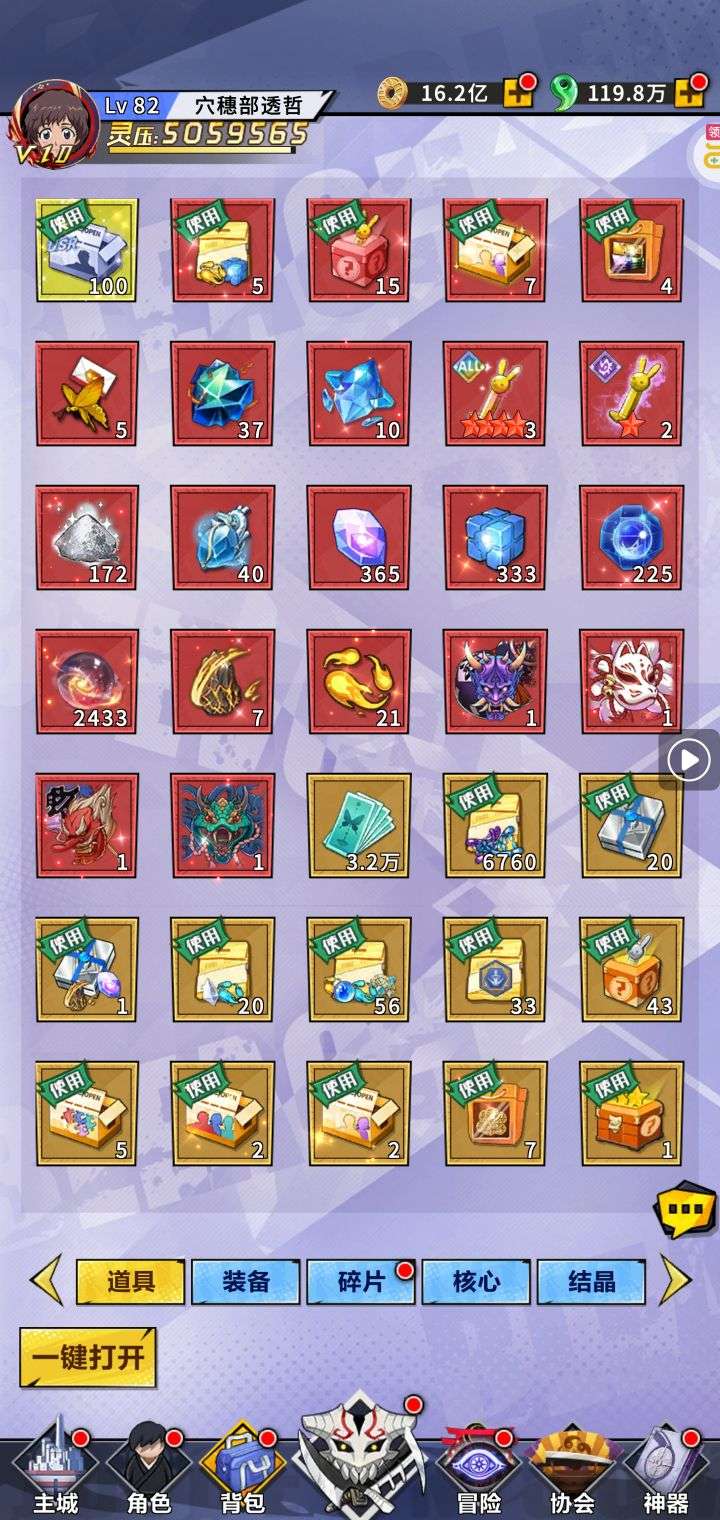Select the ticket item with 3.2万
The height and width of the screenshot is (1520, 720).
(x=359, y=825)
